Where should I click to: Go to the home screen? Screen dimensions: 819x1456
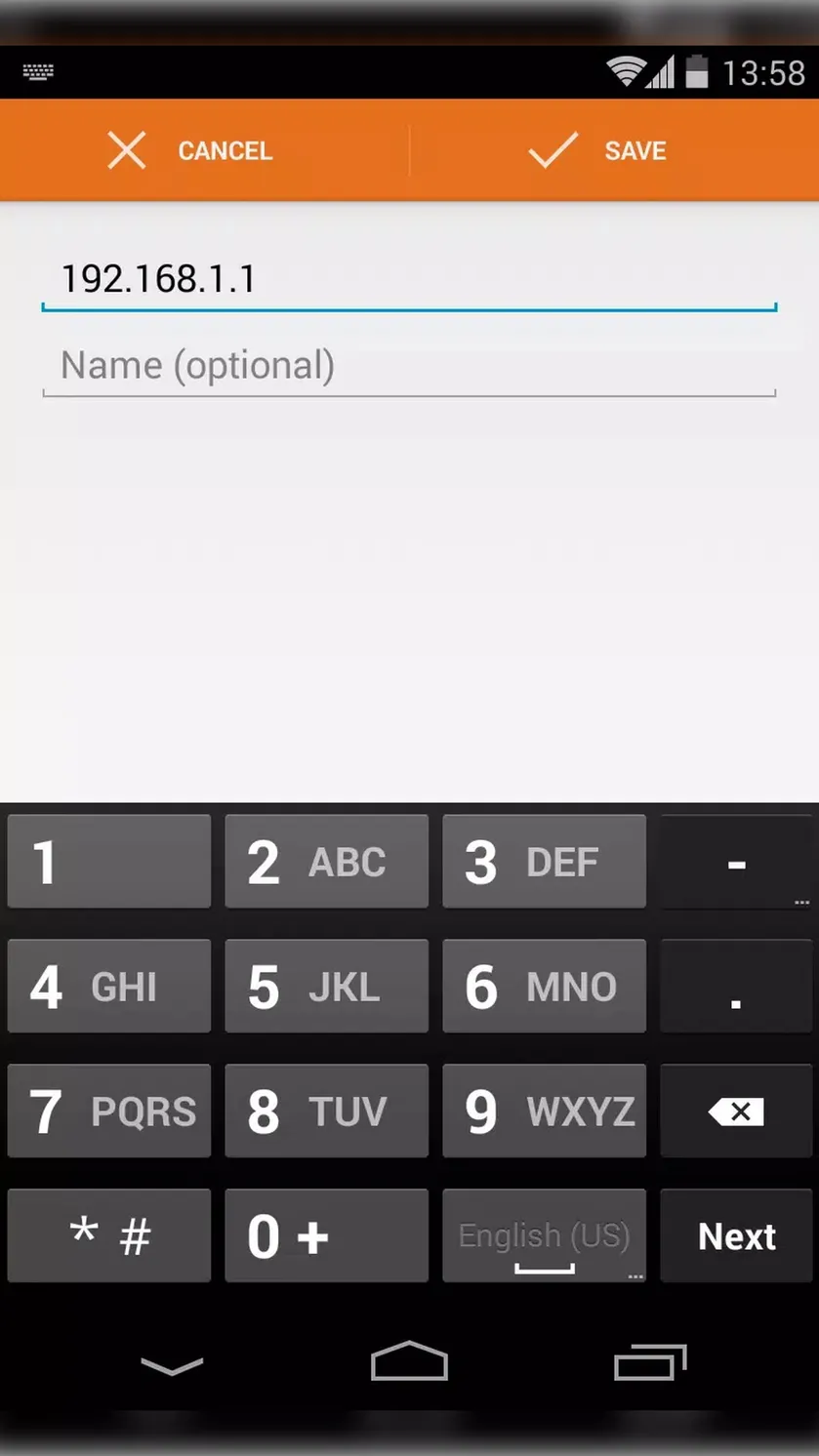pyautogui.click(x=410, y=1361)
